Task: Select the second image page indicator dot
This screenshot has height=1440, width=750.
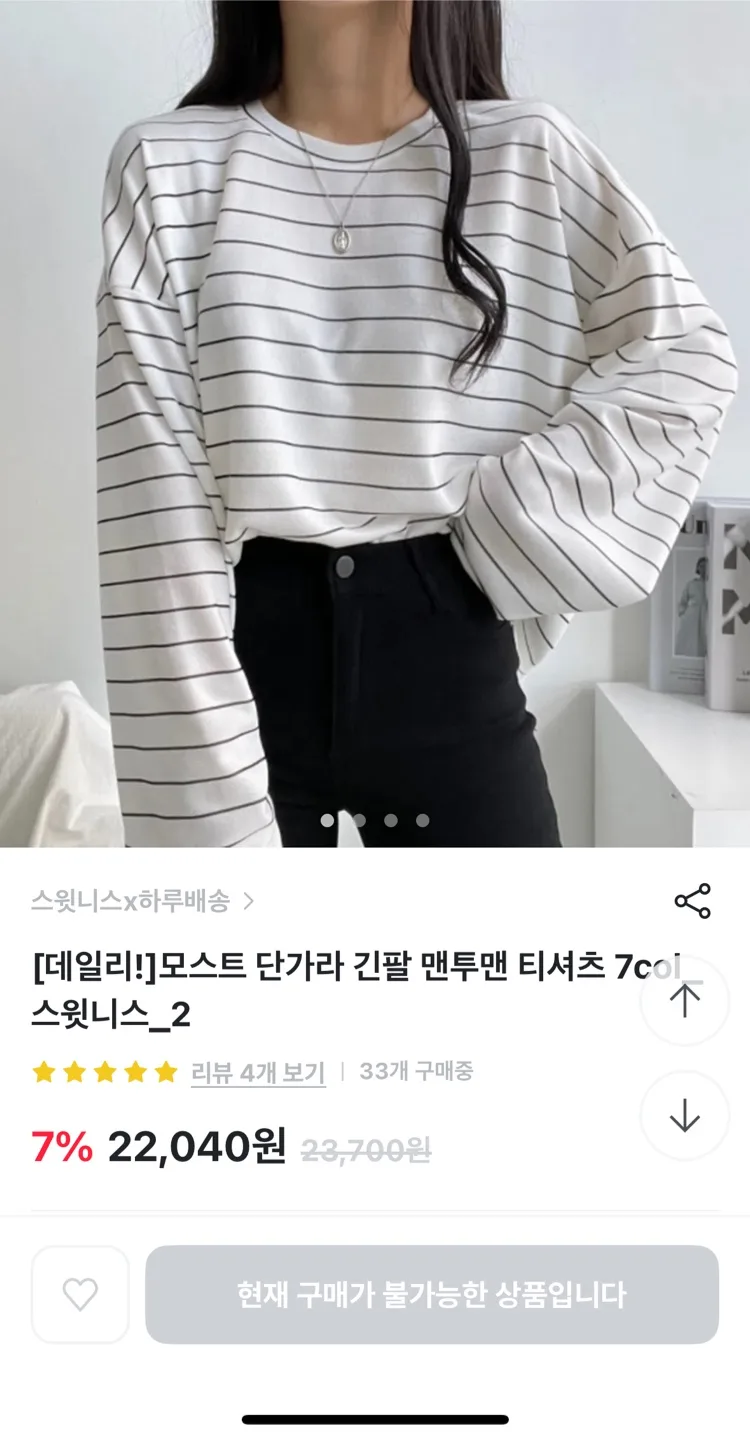Action: coord(359,820)
